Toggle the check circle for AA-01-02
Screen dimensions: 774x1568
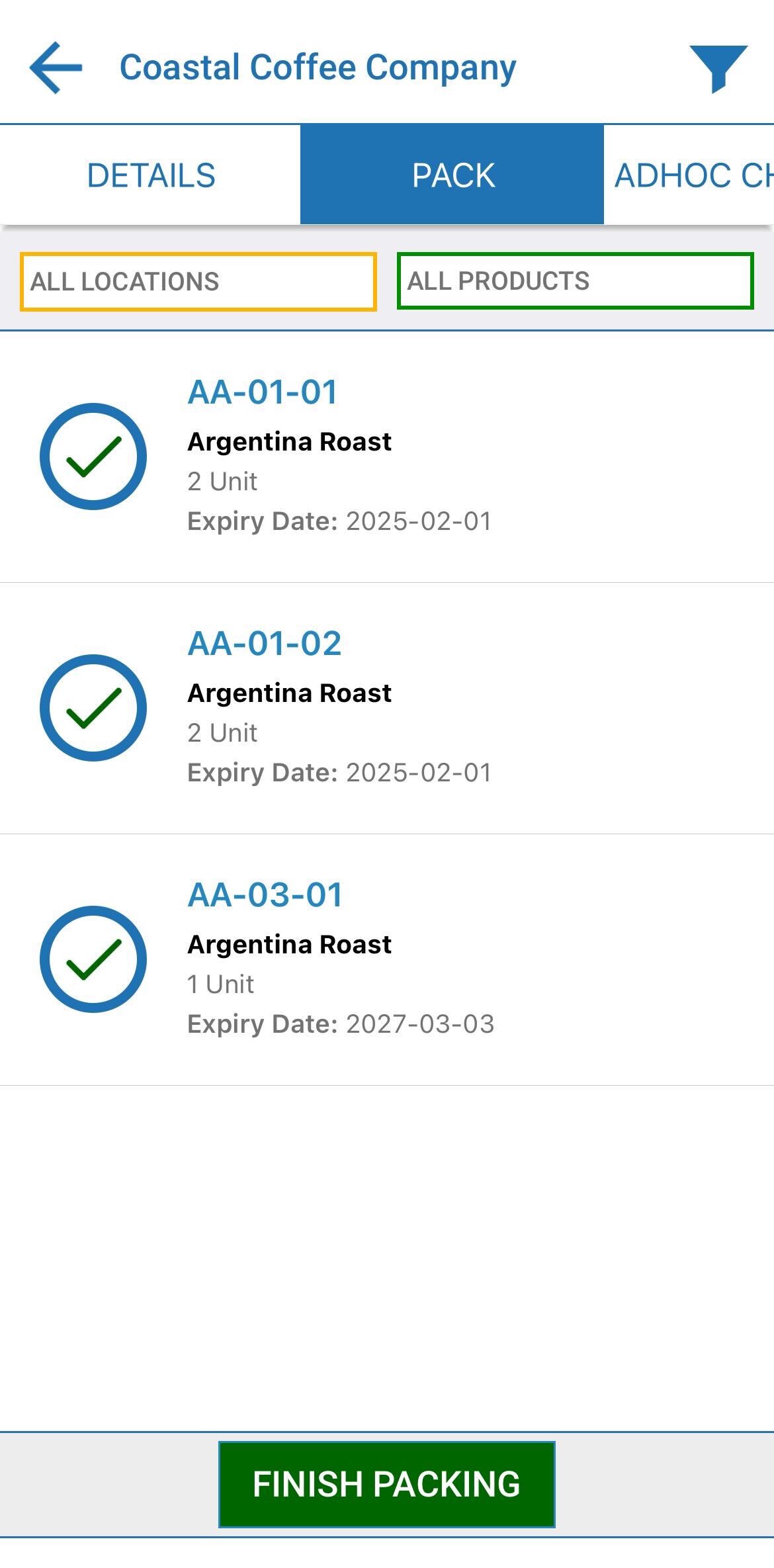(x=93, y=708)
